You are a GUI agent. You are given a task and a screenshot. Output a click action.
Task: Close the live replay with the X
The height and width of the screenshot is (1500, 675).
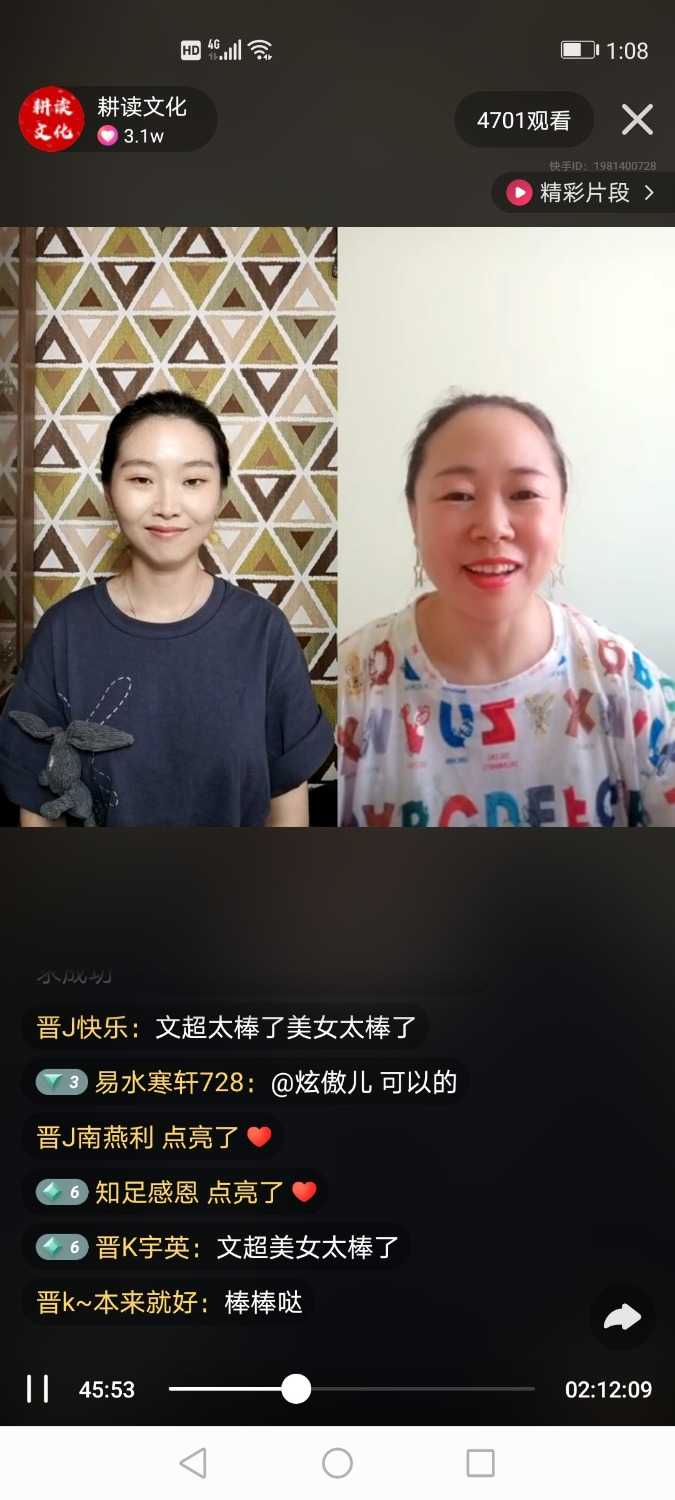pos(637,121)
